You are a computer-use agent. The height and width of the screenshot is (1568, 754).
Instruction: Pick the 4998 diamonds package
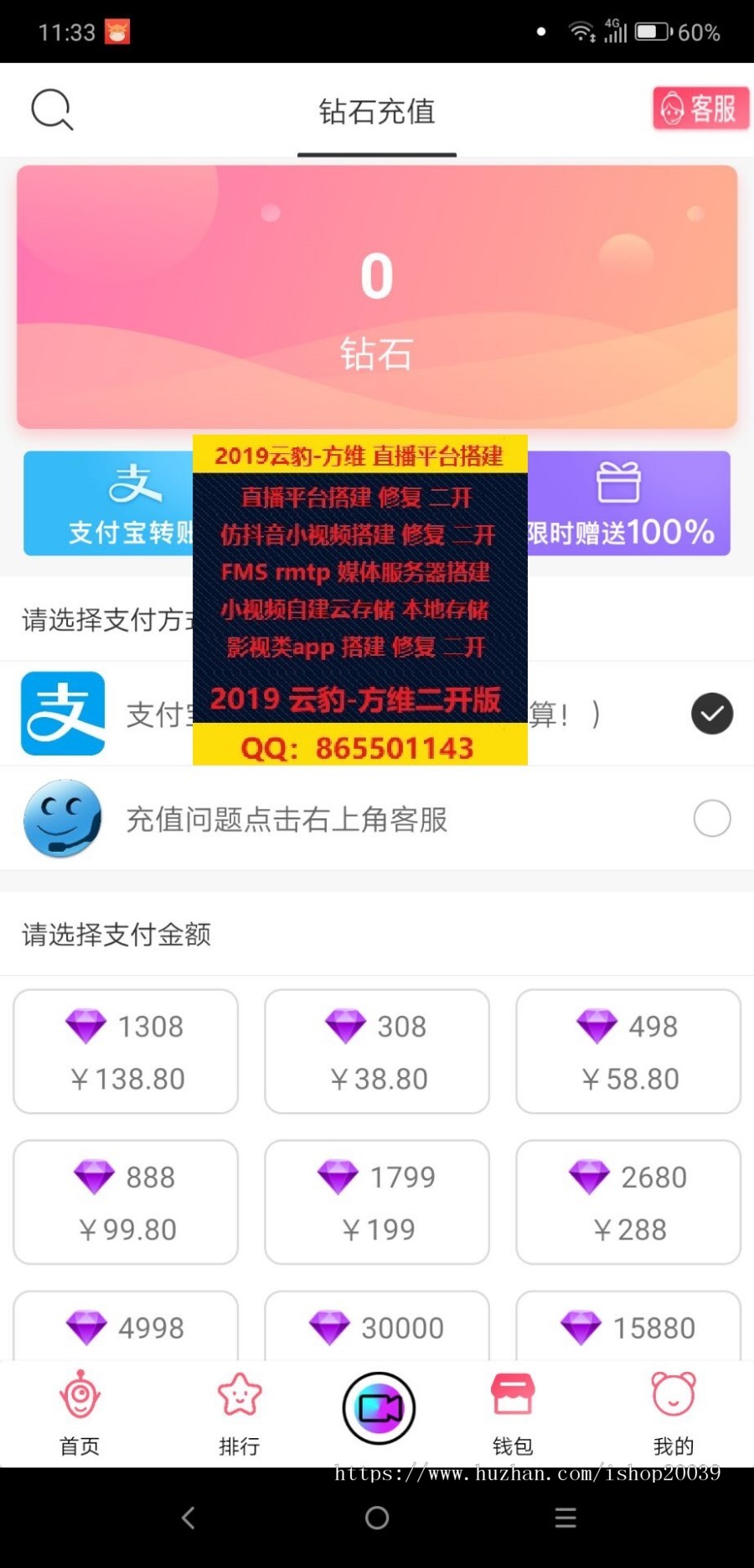[x=126, y=1327]
